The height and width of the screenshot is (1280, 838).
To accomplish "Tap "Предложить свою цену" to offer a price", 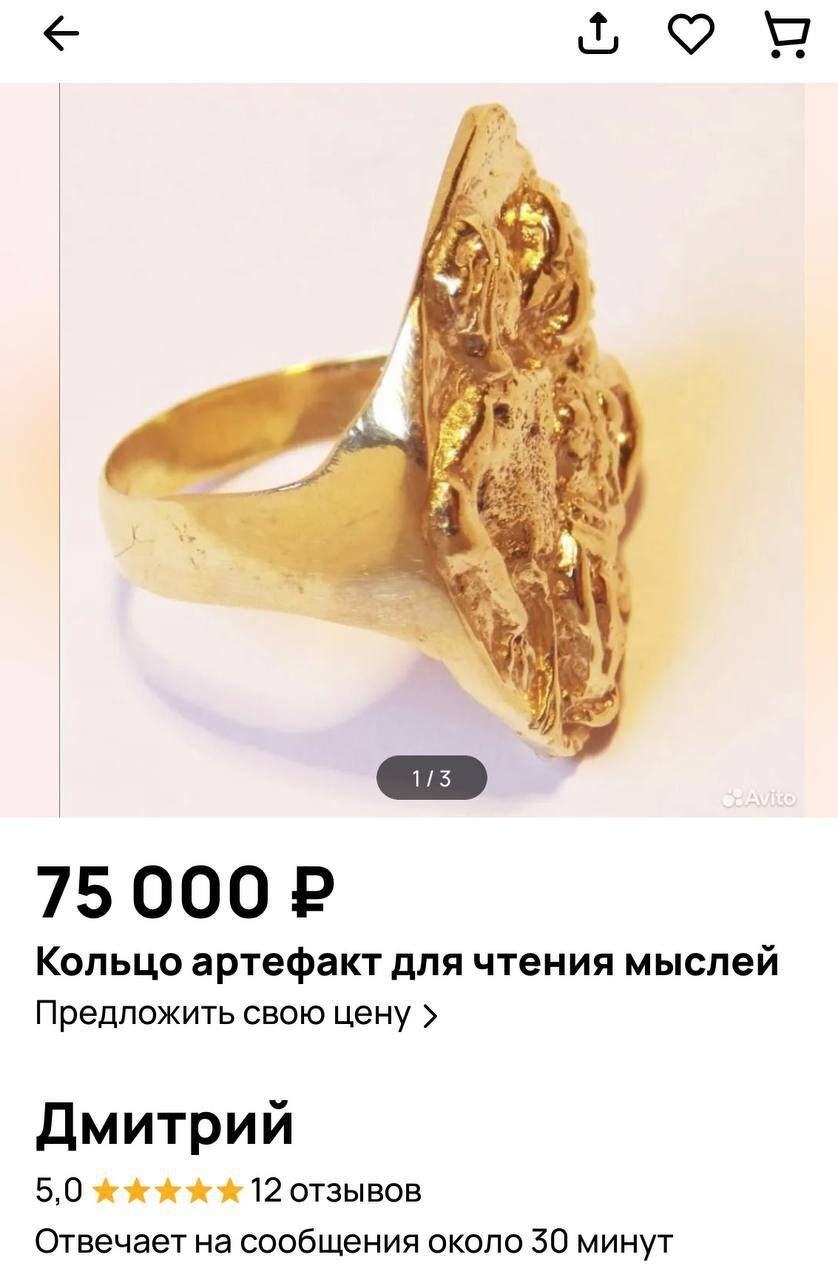I will click(236, 1015).
